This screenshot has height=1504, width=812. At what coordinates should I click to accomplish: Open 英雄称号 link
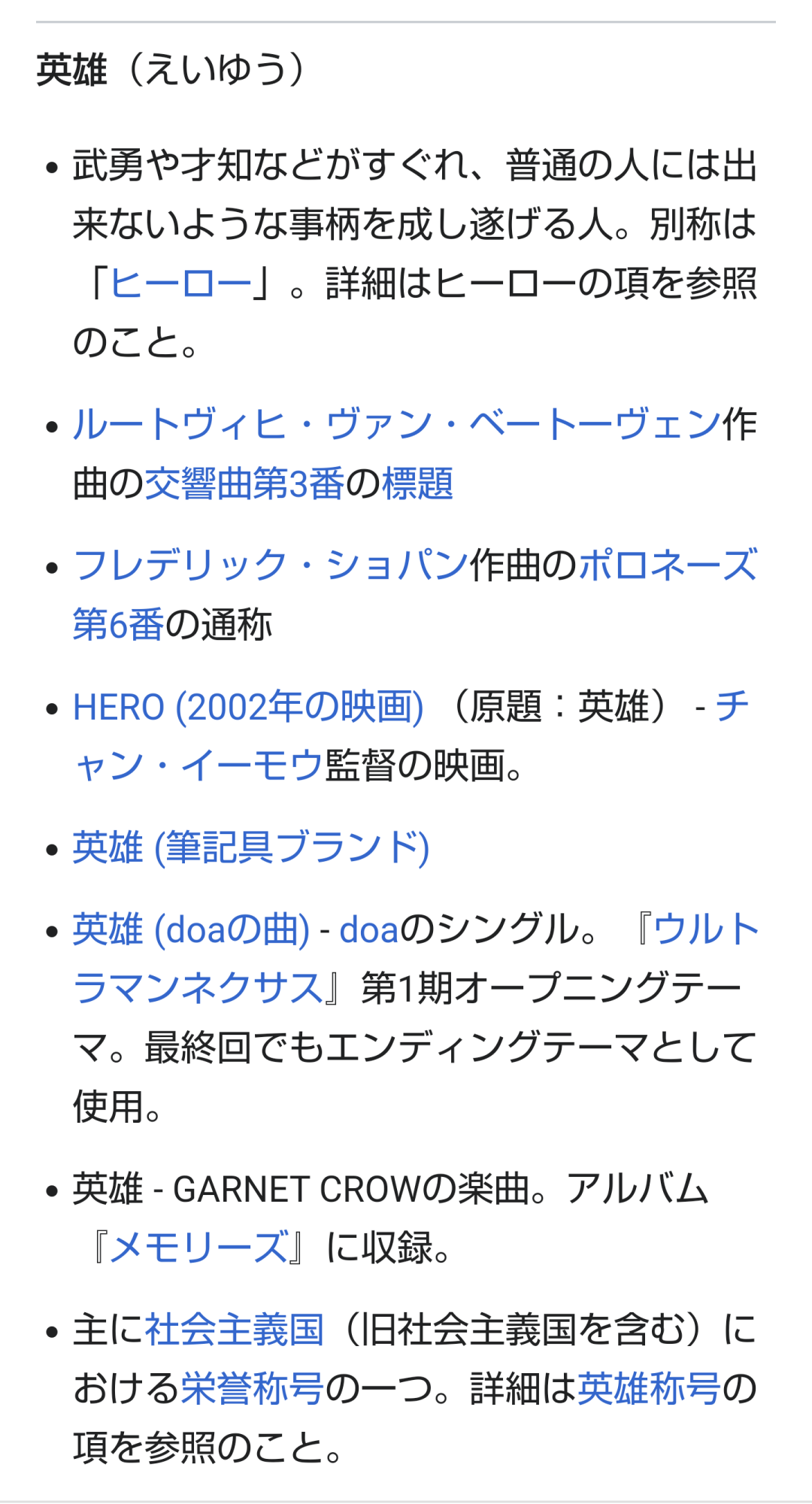click(649, 1388)
